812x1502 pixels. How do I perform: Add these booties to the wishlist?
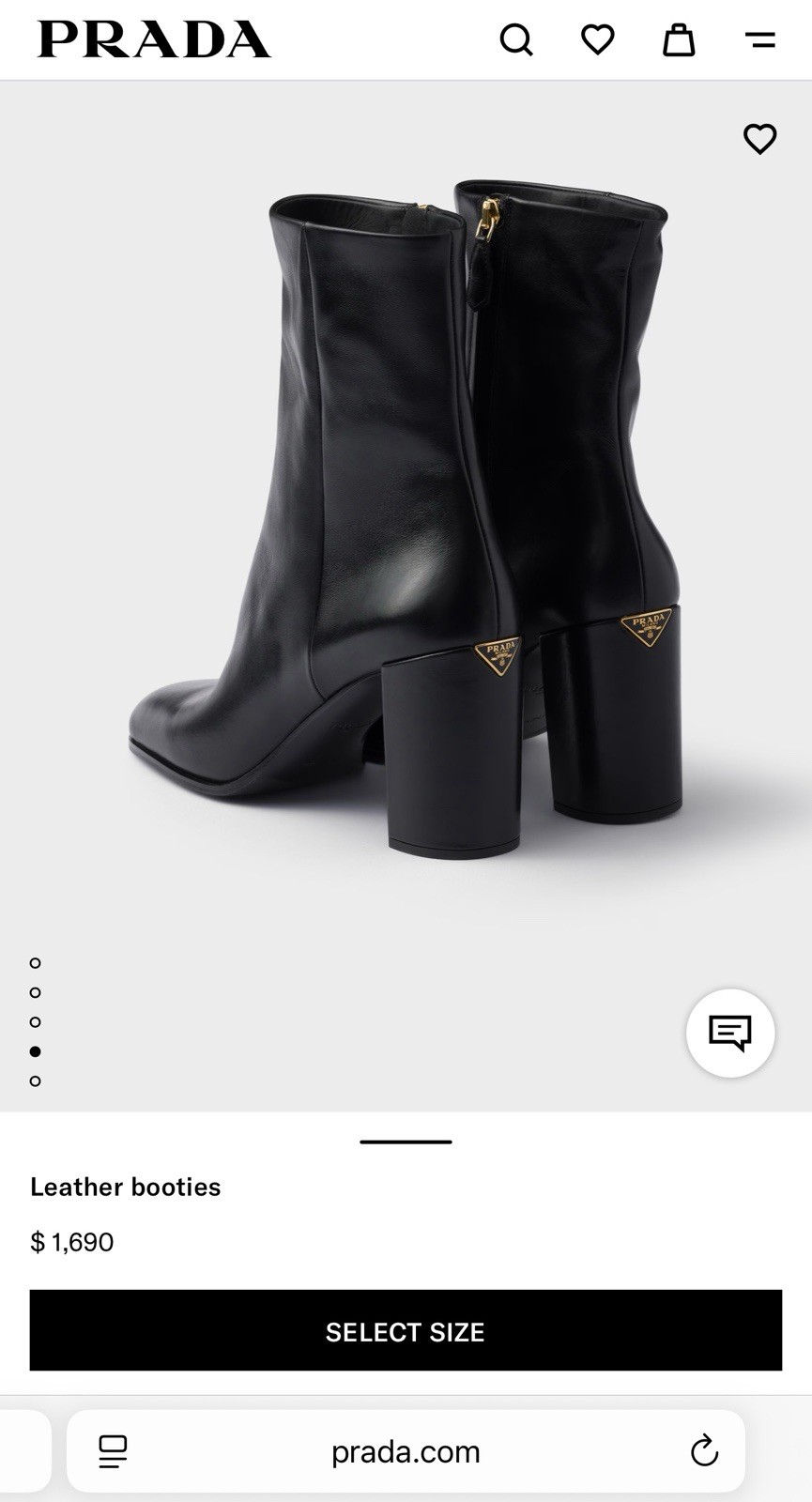(x=759, y=139)
